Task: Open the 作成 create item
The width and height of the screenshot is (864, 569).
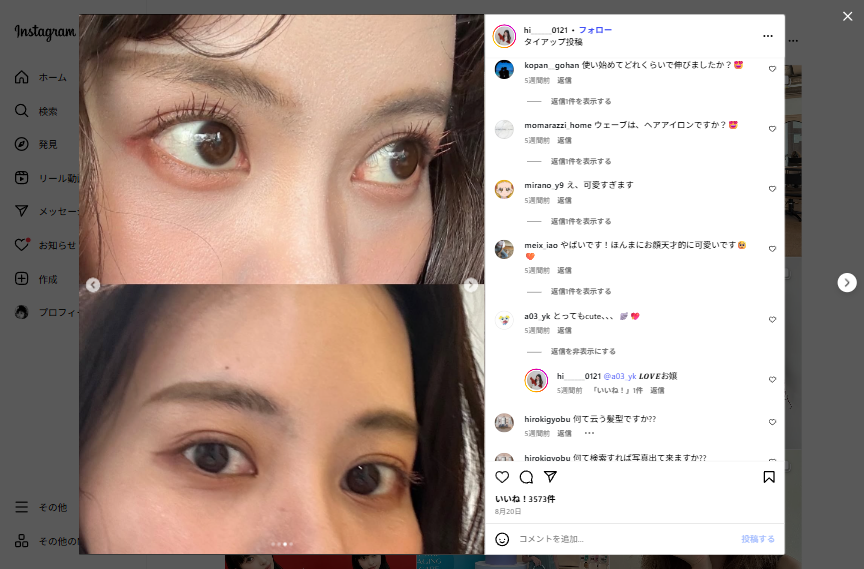Action: pos(47,279)
